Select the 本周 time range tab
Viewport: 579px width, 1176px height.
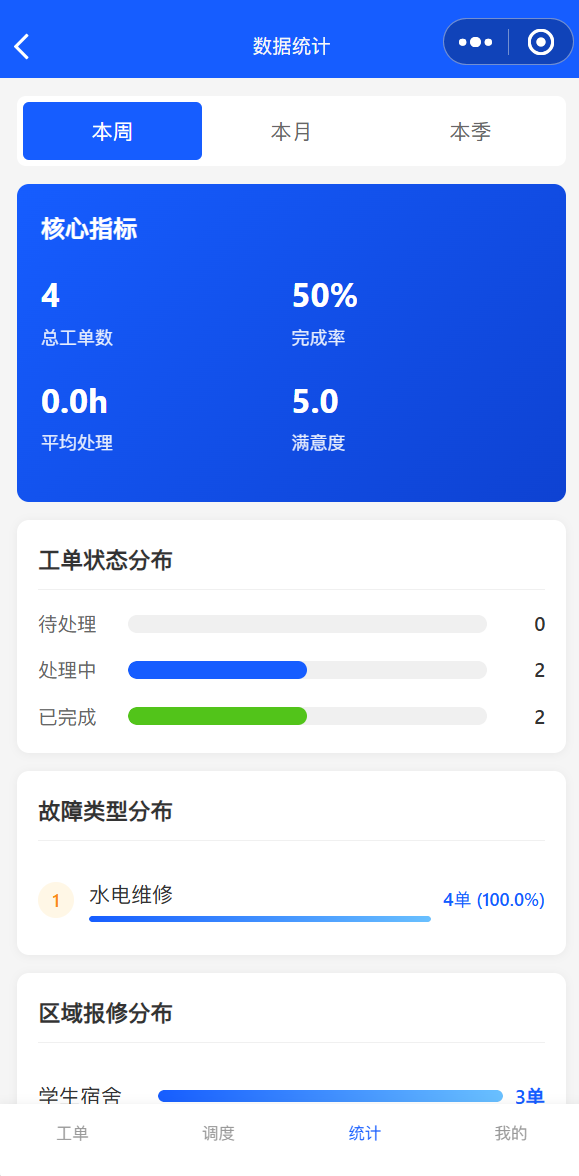click(x=112, y=131)
